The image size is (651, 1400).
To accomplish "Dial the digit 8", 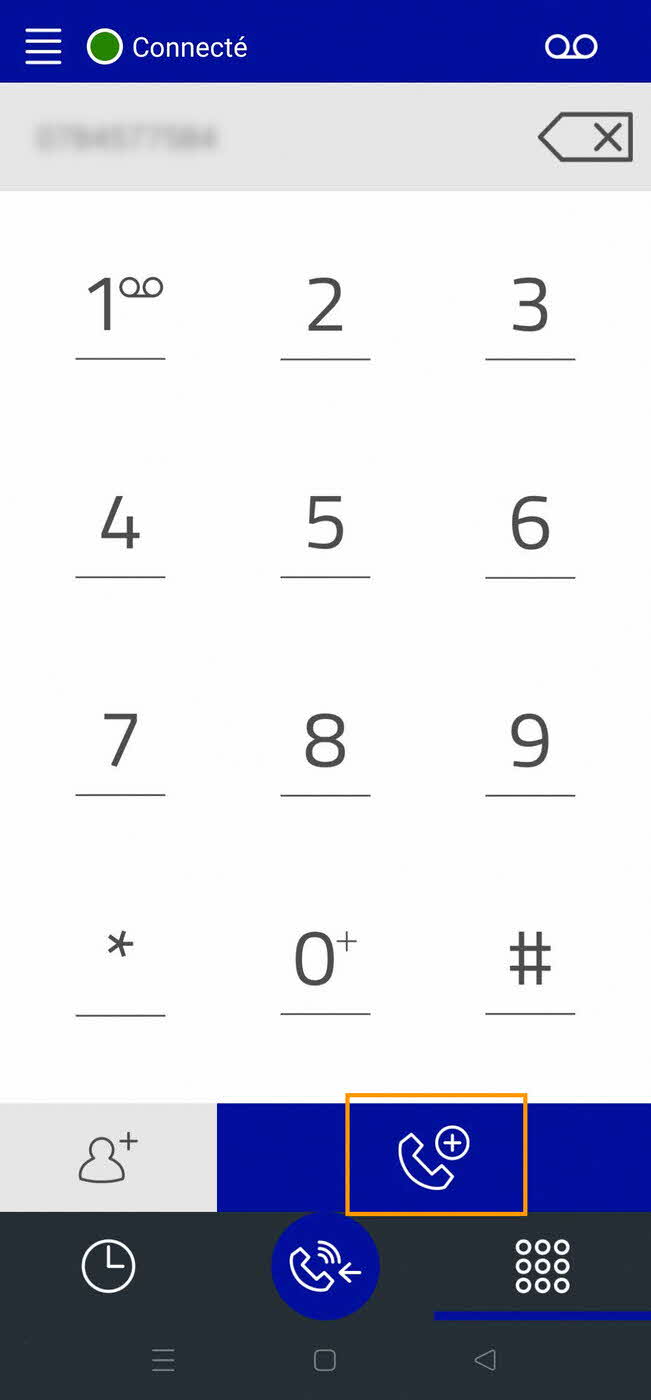I will pyautogui.click(x=325, y=743).
